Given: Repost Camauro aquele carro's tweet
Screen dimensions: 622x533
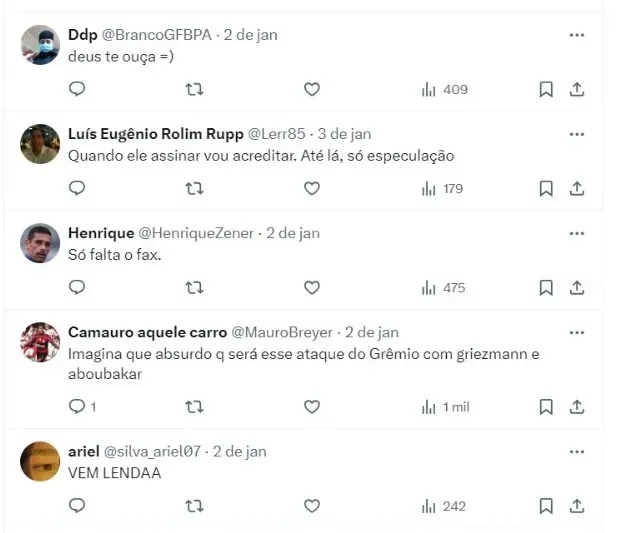Looking at the screenshot, I should [196, 407].
